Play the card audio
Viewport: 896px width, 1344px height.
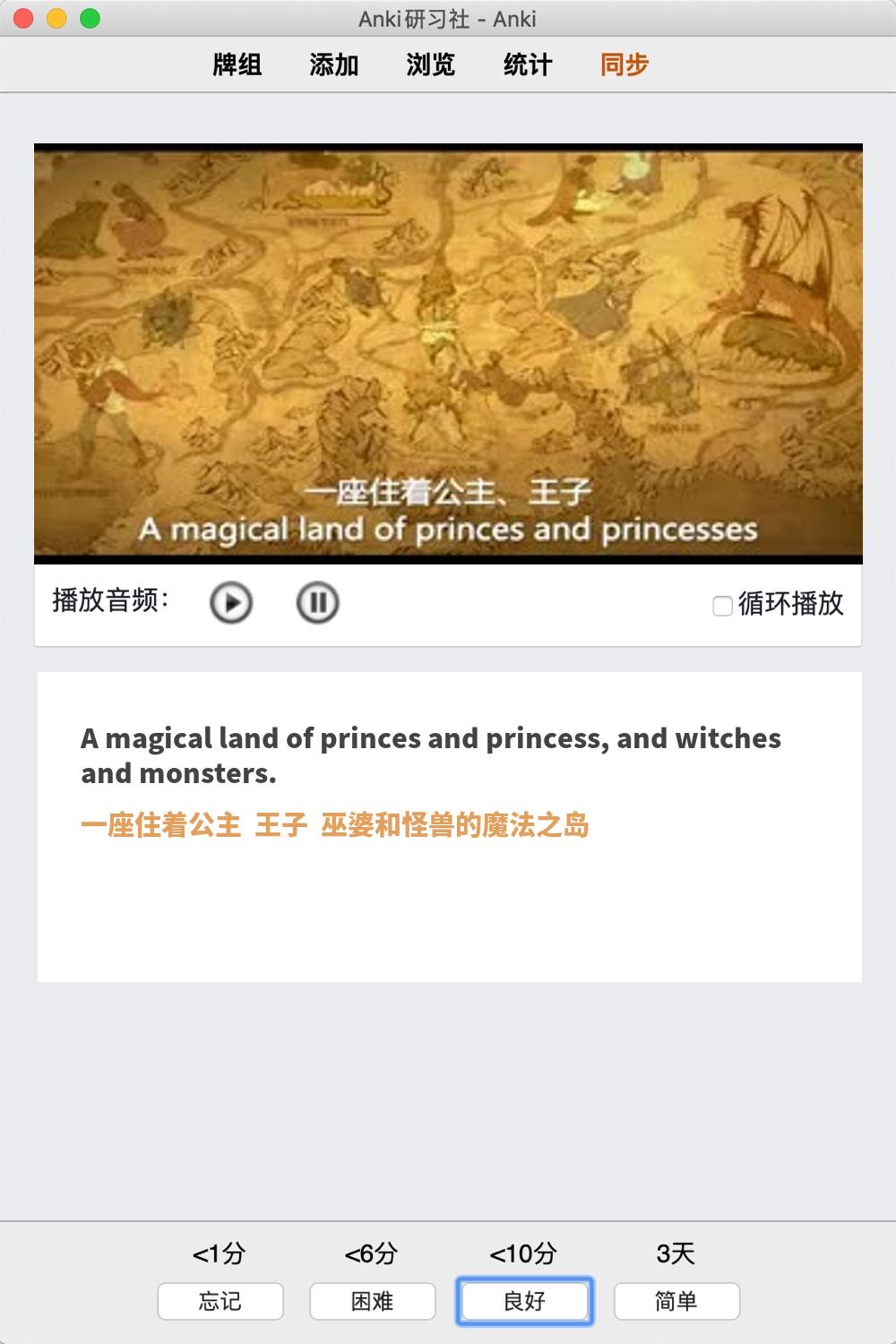(231, 602)
